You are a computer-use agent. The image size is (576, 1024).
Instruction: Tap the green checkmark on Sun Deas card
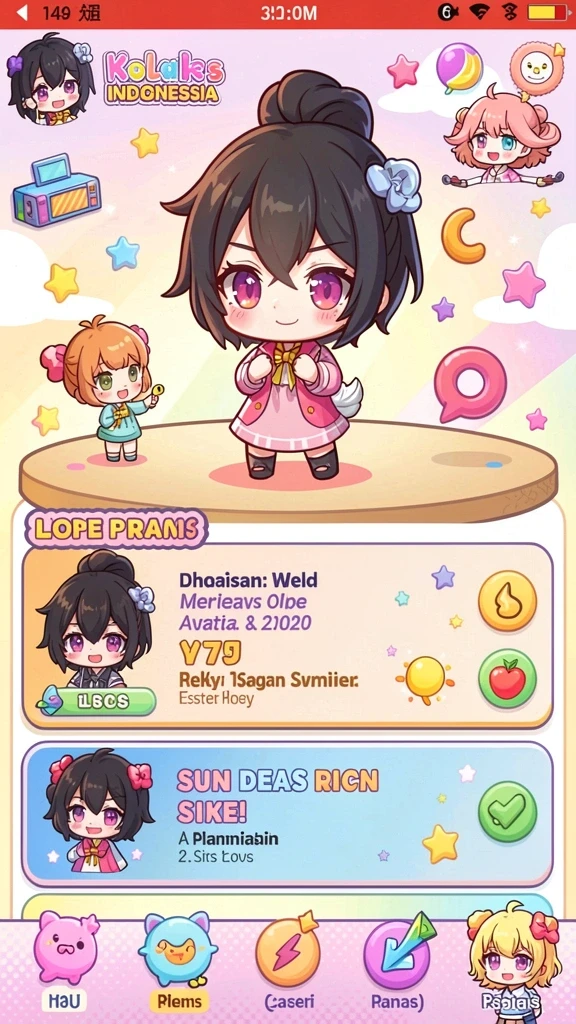507,811
